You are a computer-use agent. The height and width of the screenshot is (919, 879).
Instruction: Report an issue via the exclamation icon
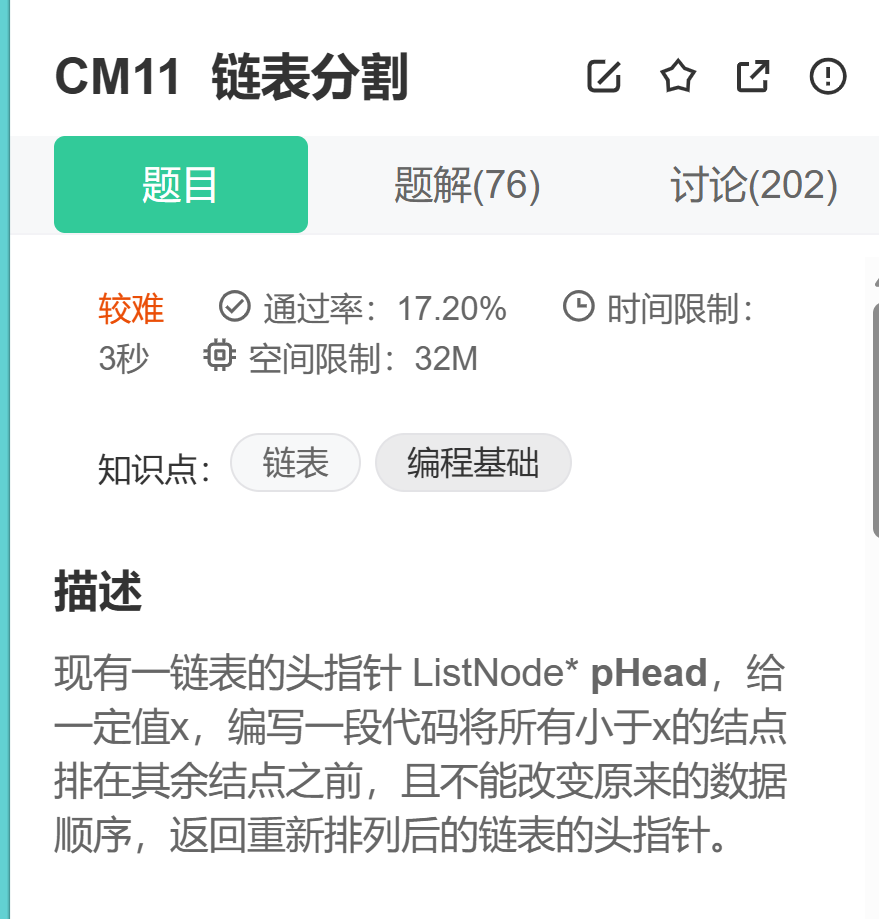(x=827, y=76)
